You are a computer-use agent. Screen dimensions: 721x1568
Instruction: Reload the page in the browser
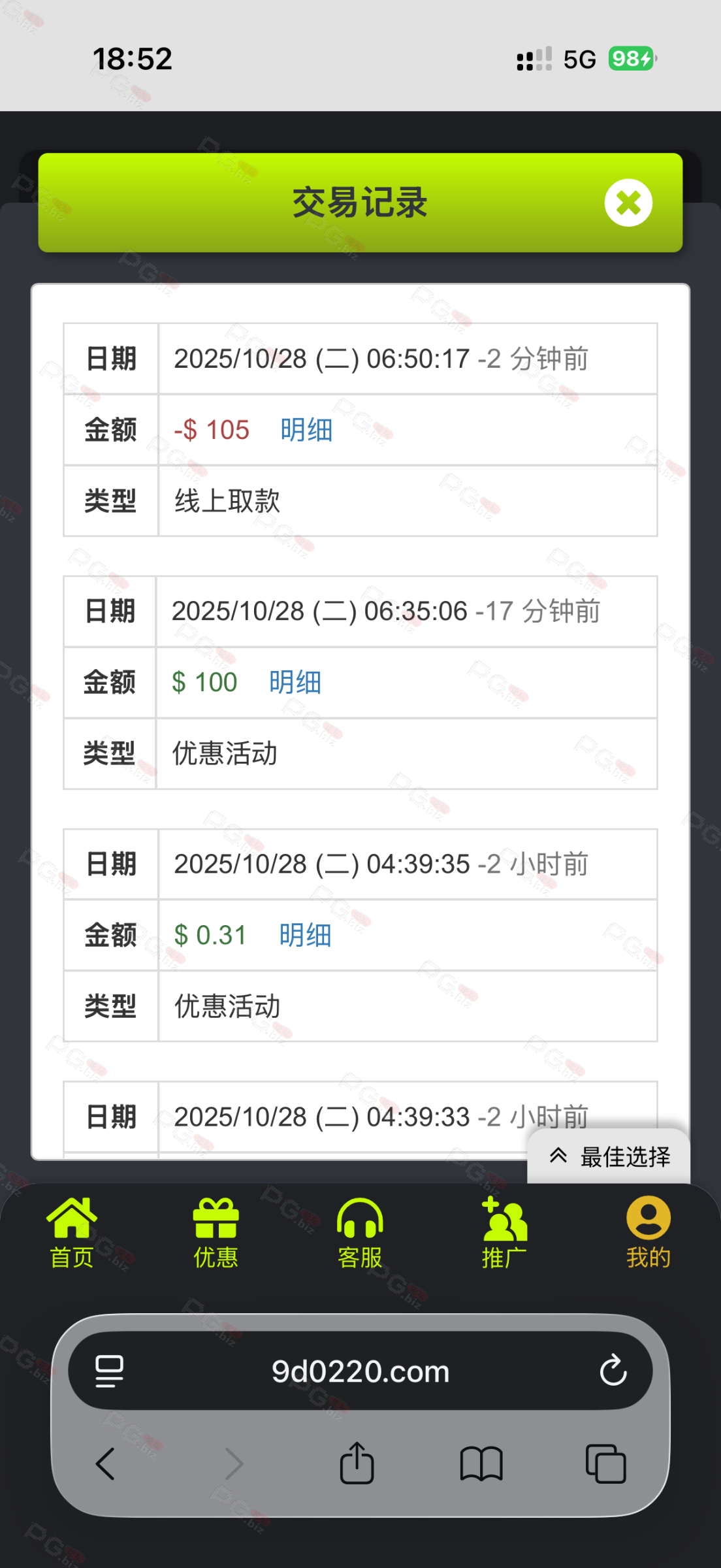tap(613, 1370)
